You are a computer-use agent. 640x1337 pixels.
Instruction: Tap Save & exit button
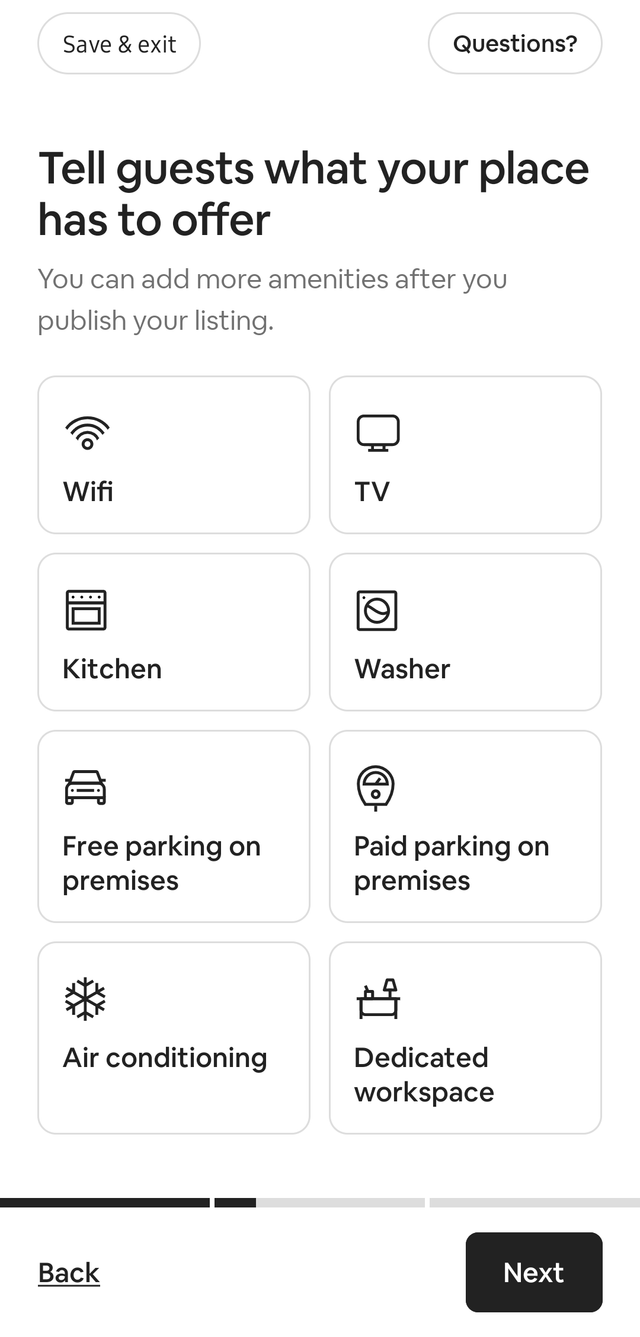tap(119, 44)
